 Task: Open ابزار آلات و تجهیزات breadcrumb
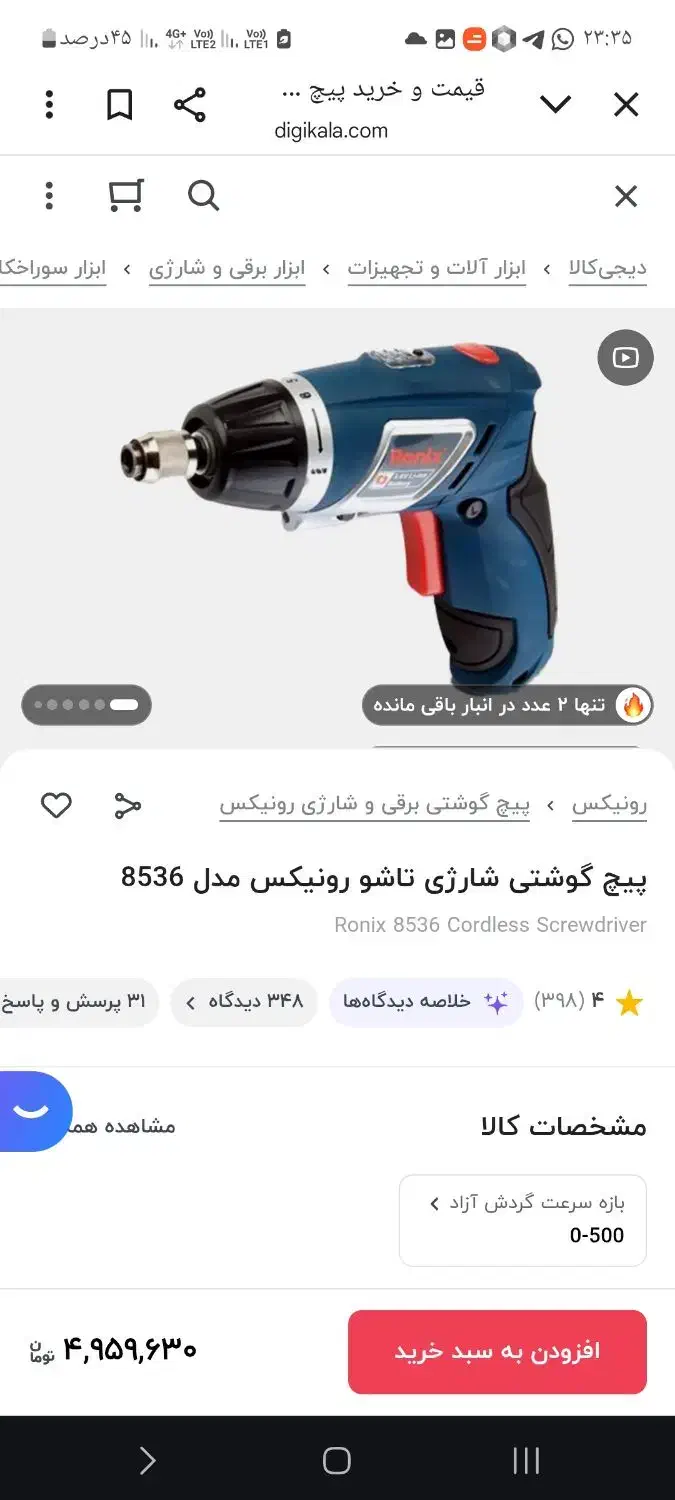point(437,268)
